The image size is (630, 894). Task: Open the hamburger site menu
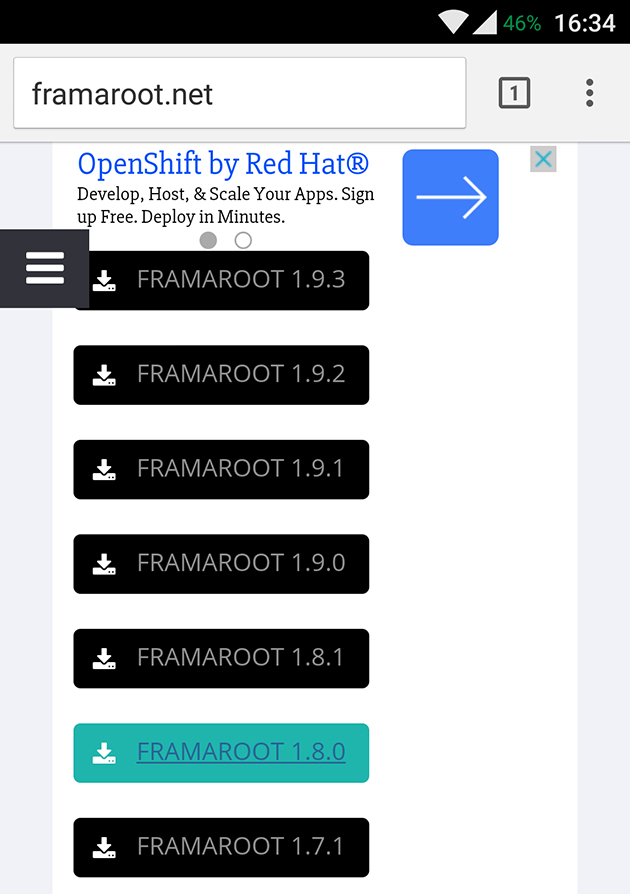tap(44, 268)
